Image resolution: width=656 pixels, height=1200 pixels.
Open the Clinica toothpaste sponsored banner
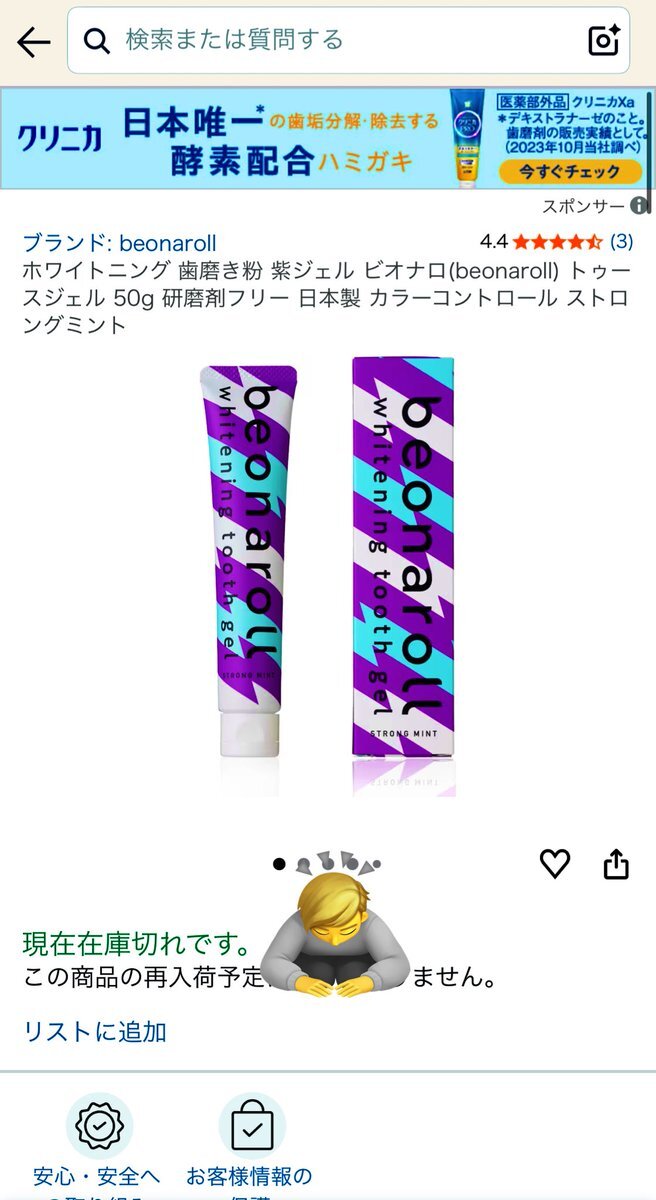pyautogui.click(x=328, y=138)
